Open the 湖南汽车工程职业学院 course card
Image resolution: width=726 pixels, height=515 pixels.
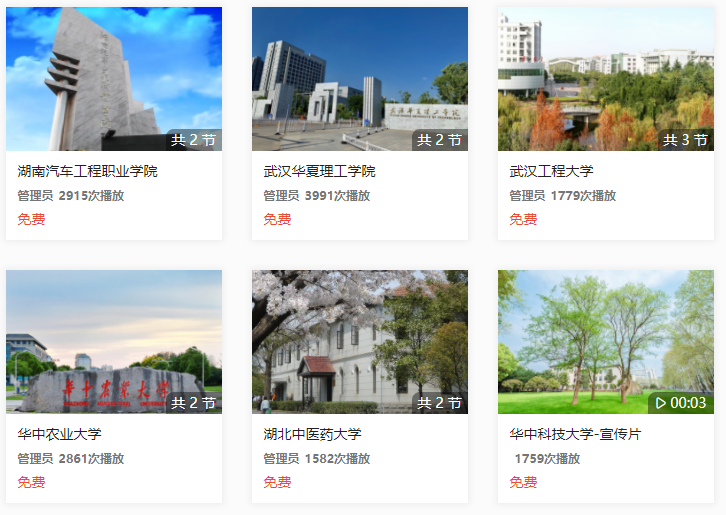point(114,80)
